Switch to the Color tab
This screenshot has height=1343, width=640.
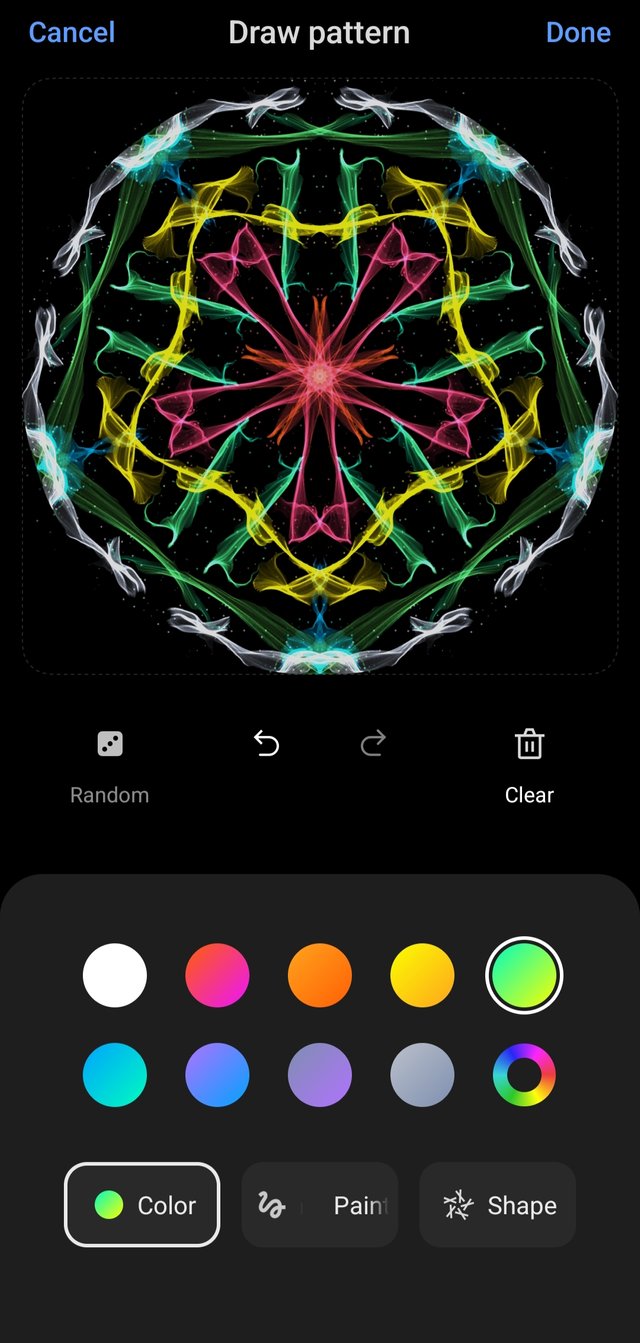[x=142, y=1205]
